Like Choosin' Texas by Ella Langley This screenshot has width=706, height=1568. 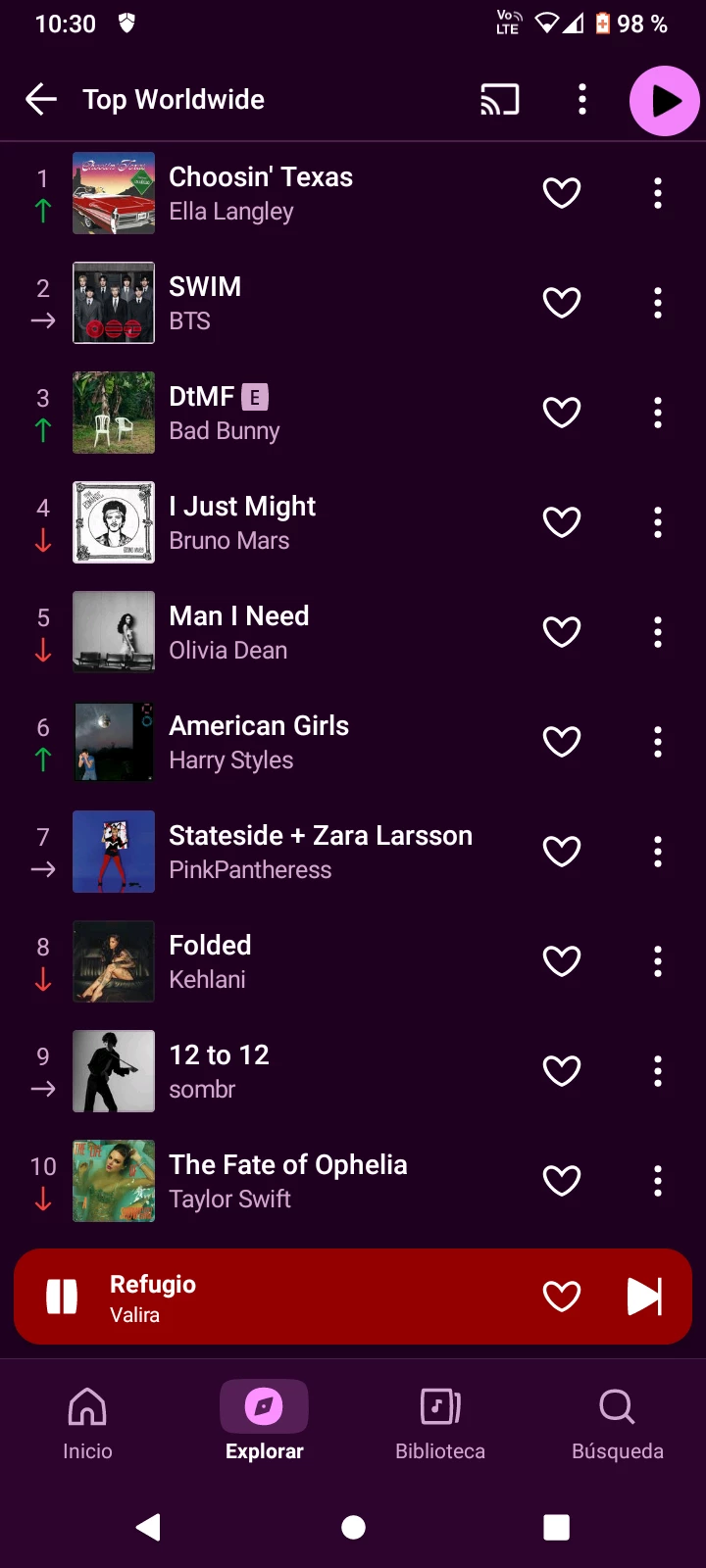click(562, 193)
